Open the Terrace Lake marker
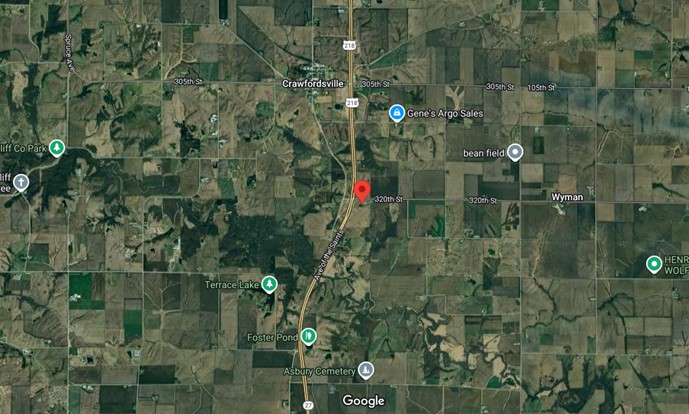Image resolution: width=689 pixels, height=414 pixels. 269,285
